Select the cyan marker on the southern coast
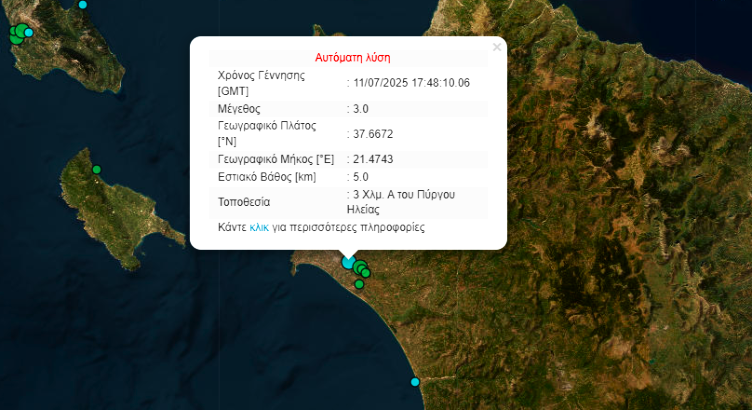752x410 pixels. click(415, 382)
